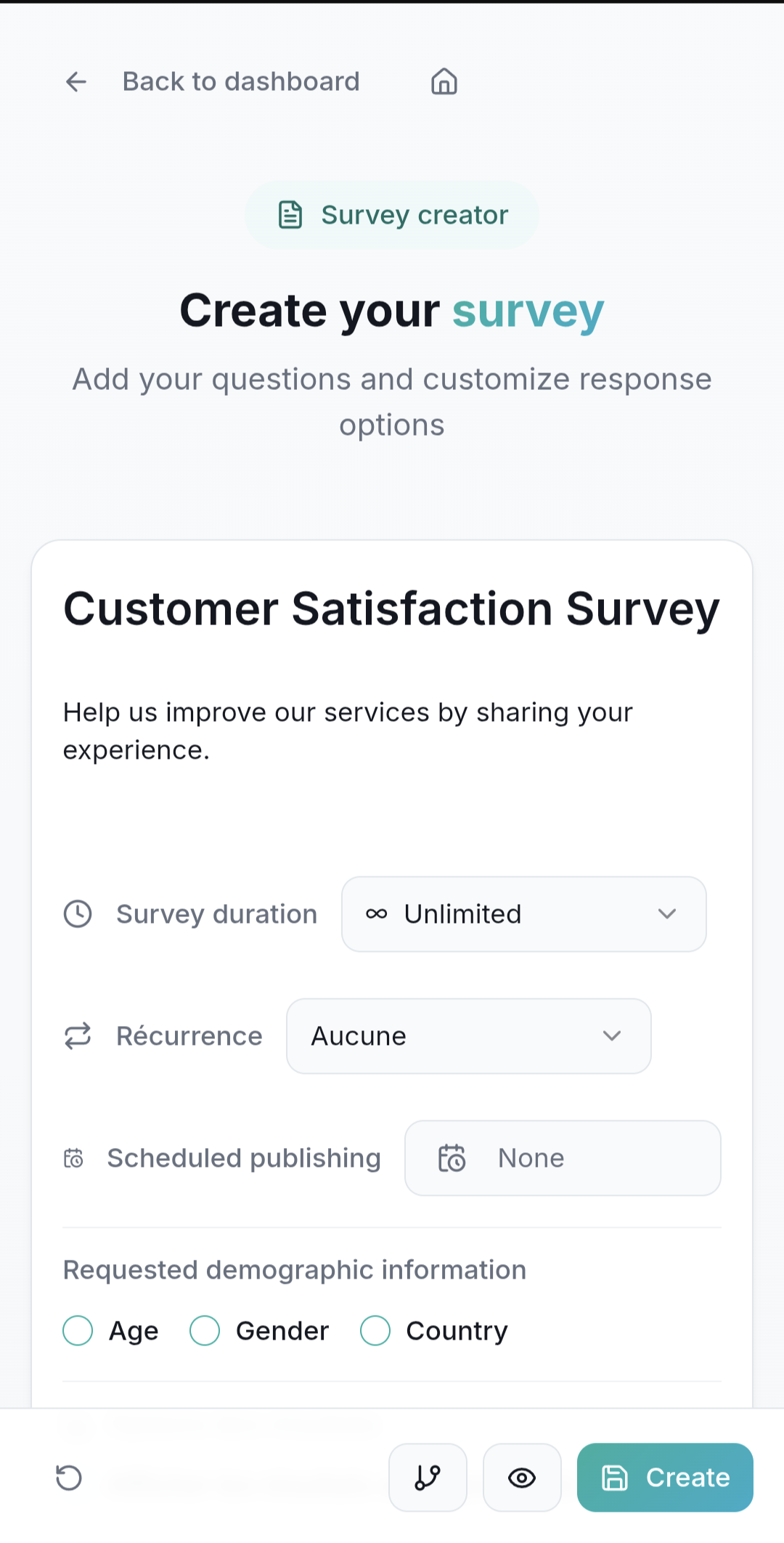Click the Survey creator badge
The image size is (784, 1543).
(x=392, y=214)
